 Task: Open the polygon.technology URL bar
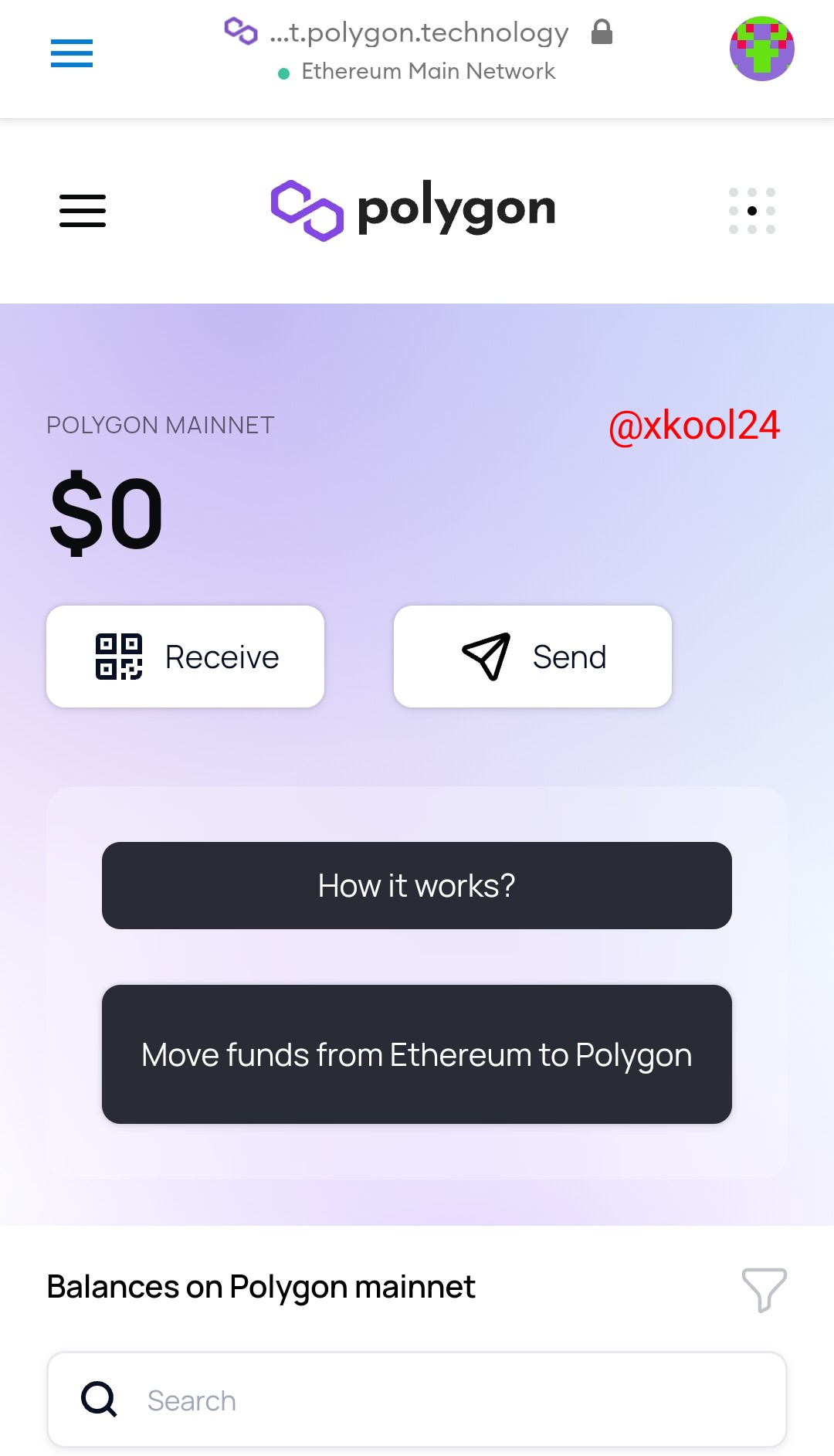point(418,33)
